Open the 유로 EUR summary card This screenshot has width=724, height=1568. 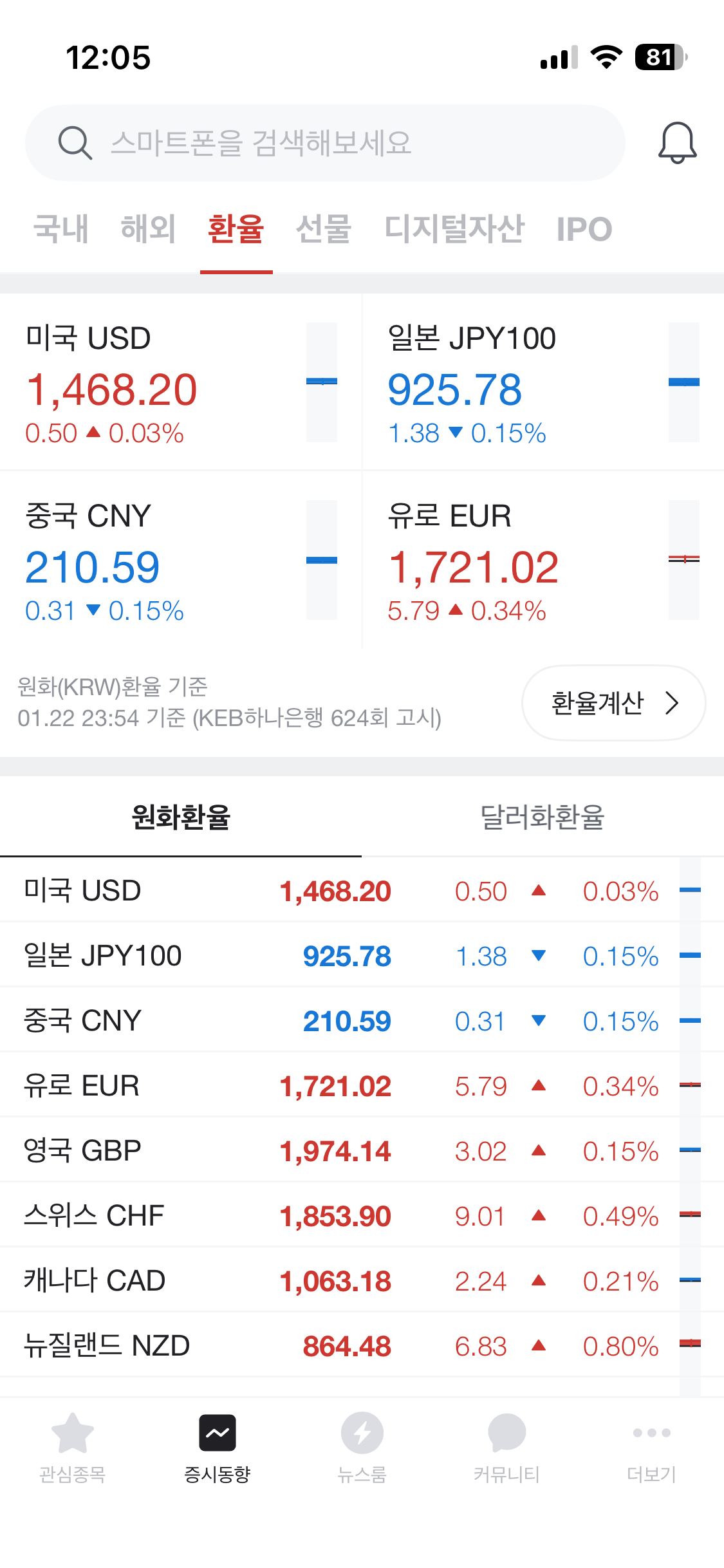coord(543,560)
